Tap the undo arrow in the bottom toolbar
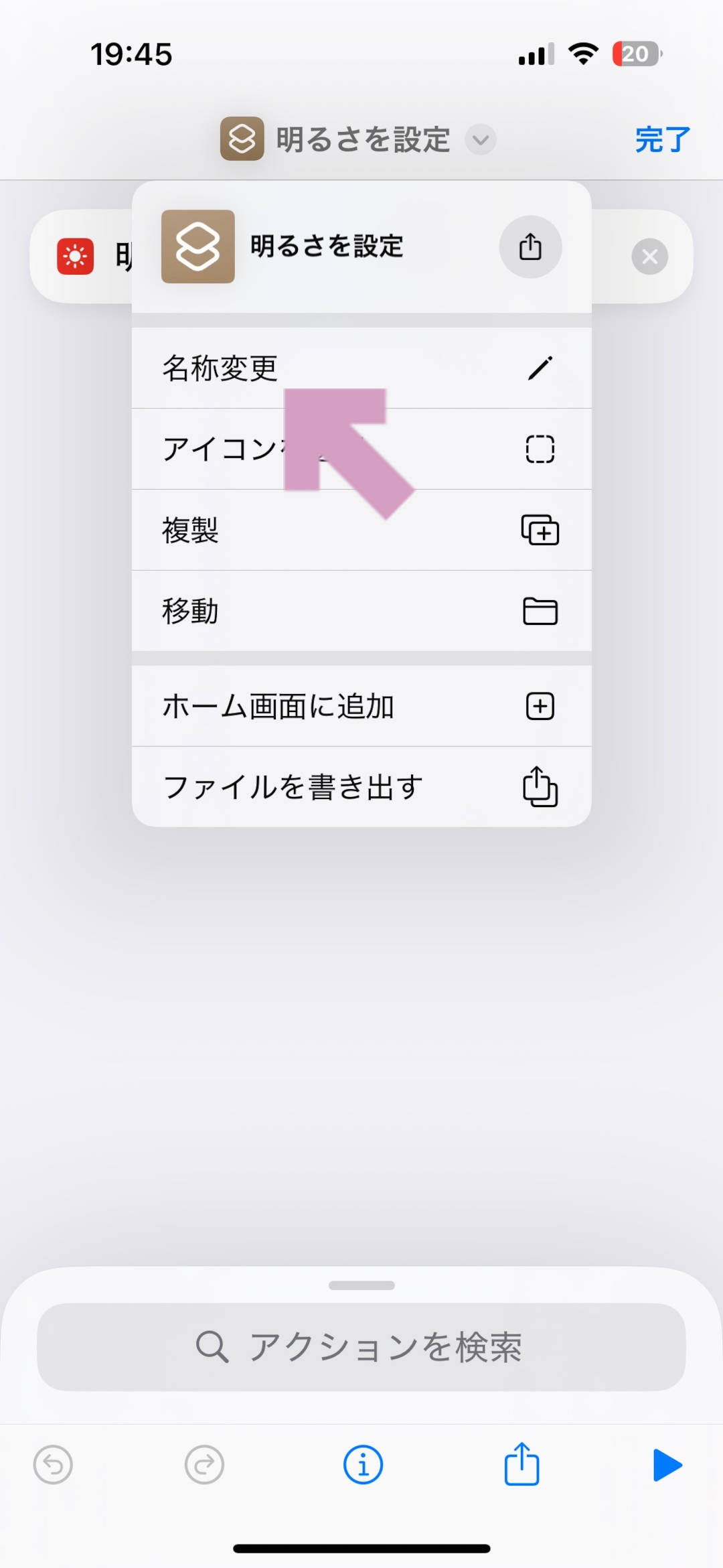Viewport: 723px width, 1568px height. [x=53, y=1464]
